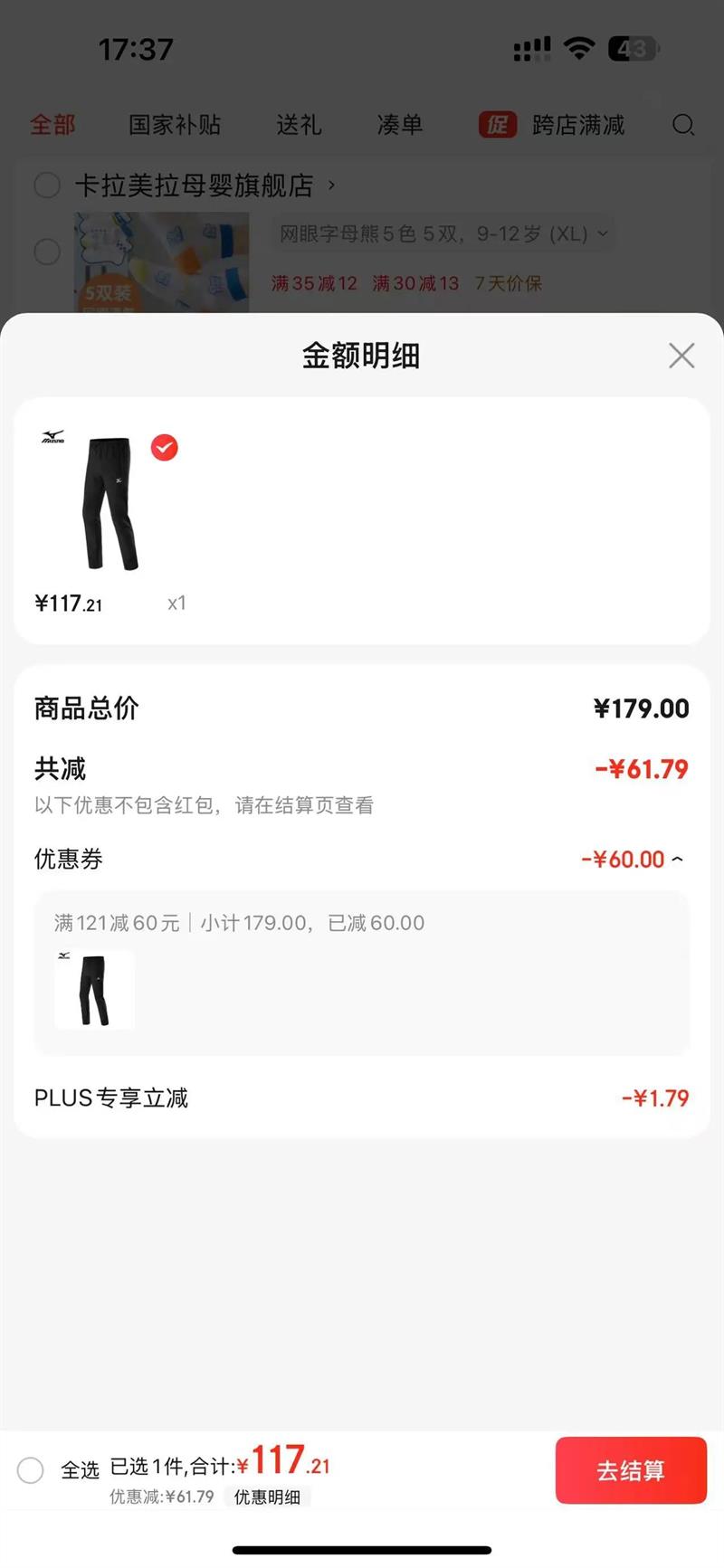Toggle the 全选 select-all checkbox
724x1568 pixels.
pos(31,1470)
